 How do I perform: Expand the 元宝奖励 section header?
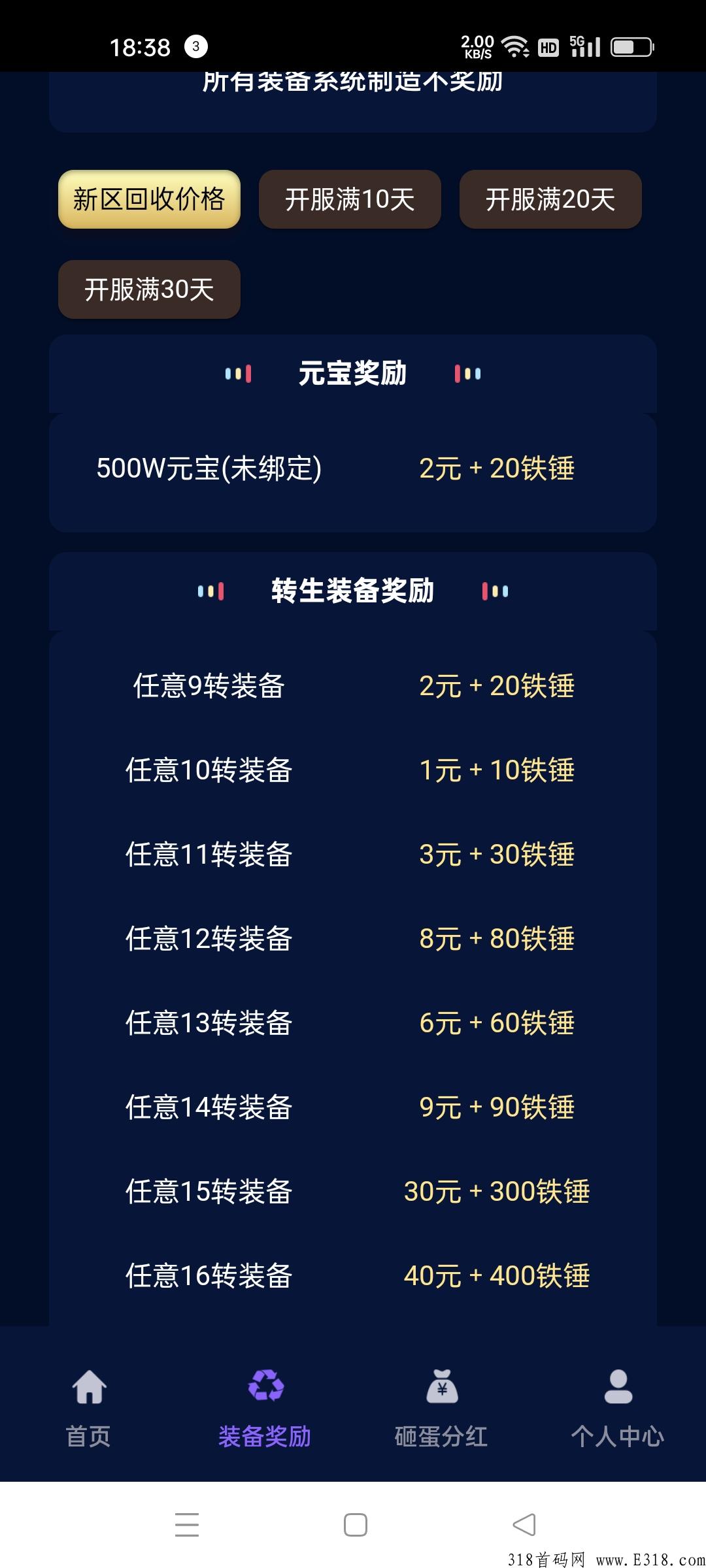coord(353,374)
